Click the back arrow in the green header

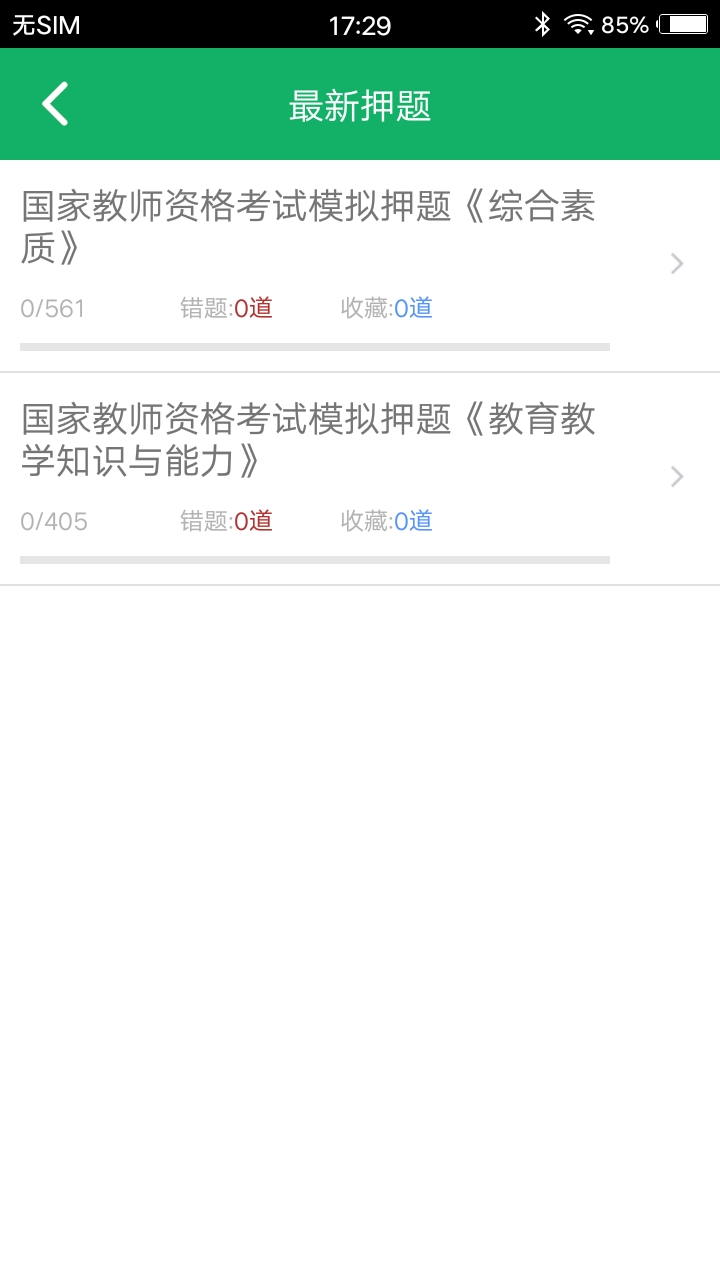[x=55, y=103]
